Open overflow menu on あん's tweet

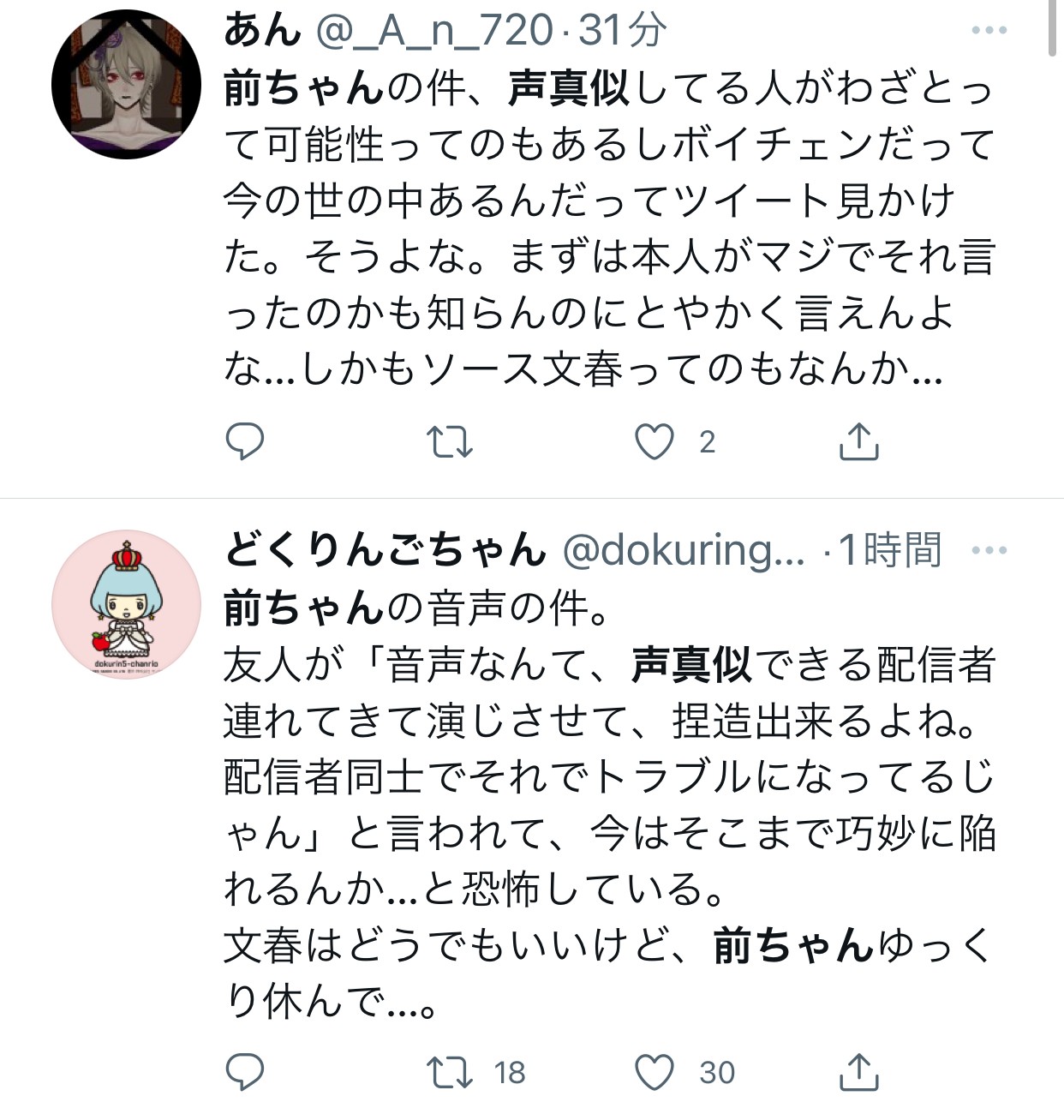pos(989,31)
